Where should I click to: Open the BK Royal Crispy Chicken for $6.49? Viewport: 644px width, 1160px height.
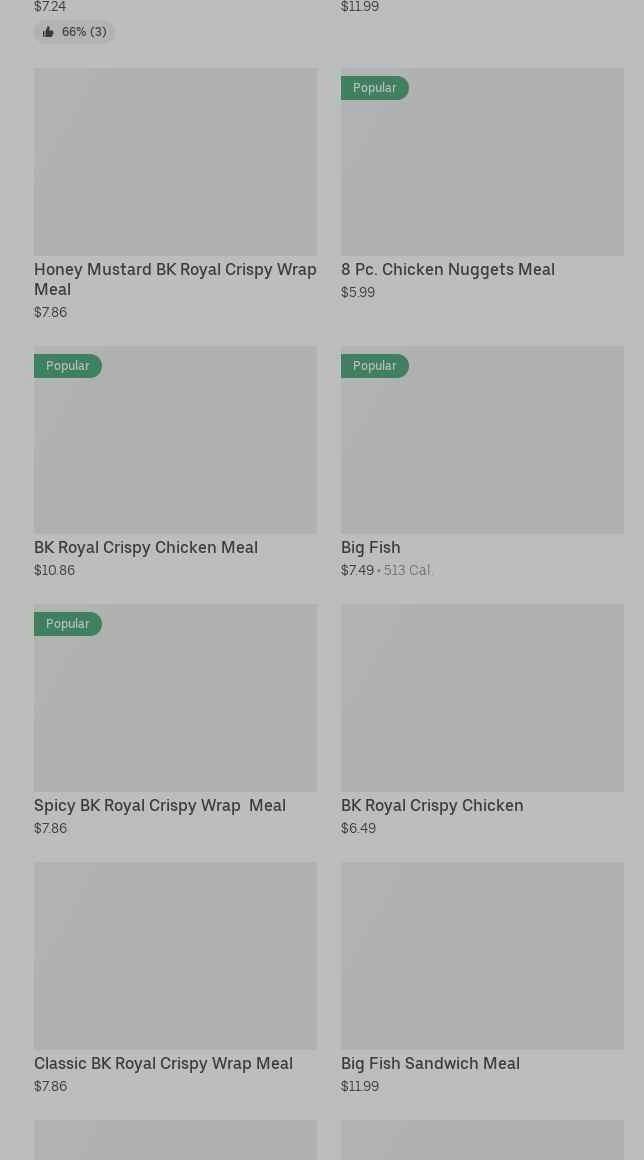point(482,698)
